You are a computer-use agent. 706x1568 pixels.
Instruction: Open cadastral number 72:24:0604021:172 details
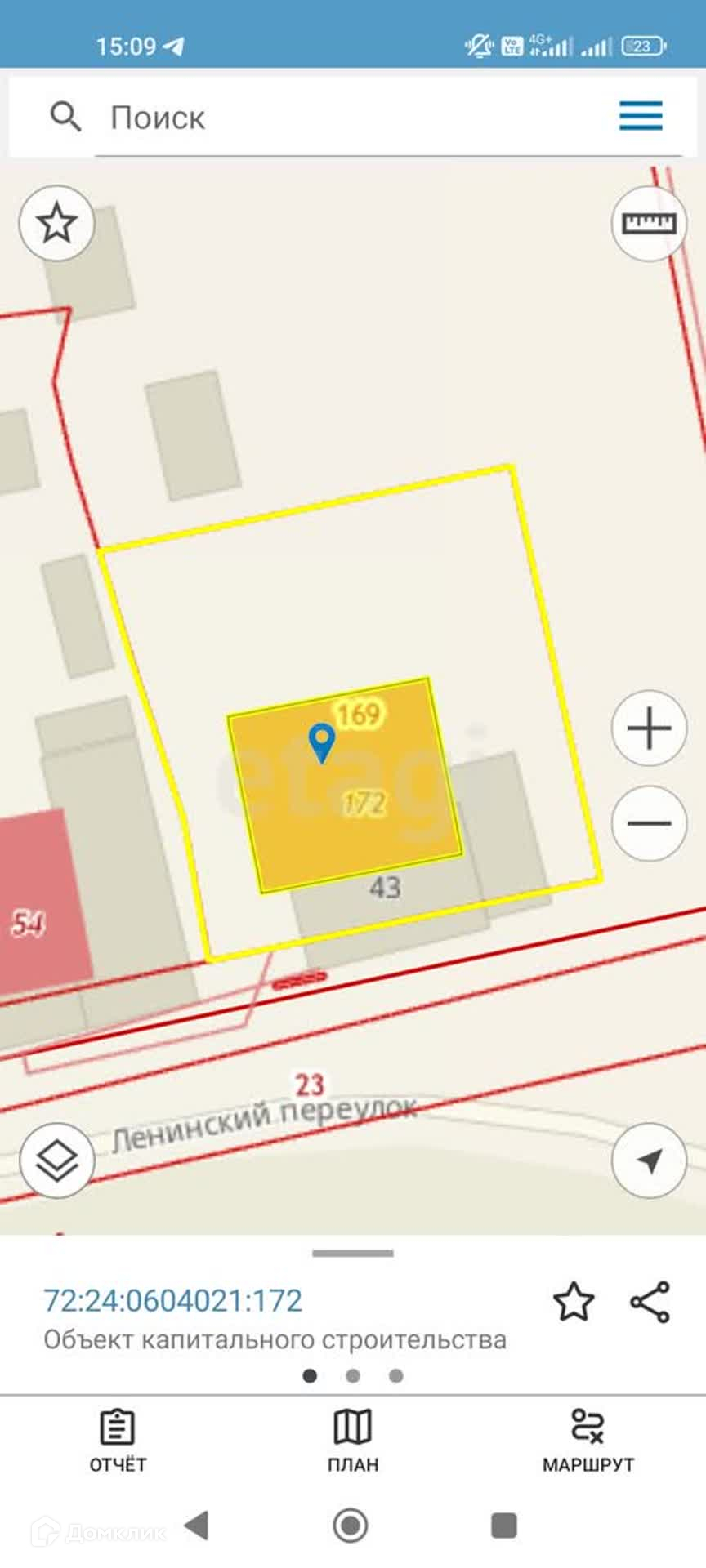(x=173, y=1300)
